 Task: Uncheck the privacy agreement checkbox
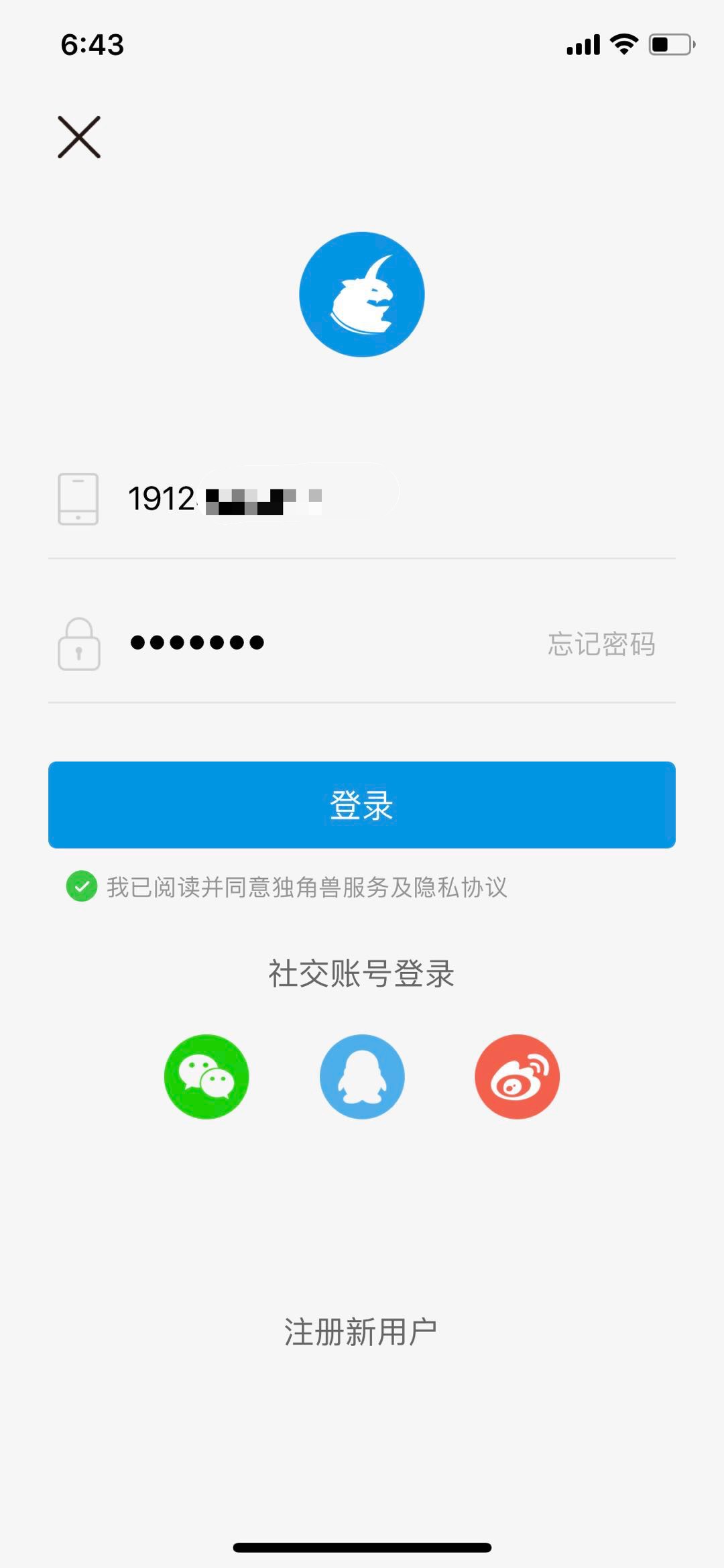click(82, 886)
